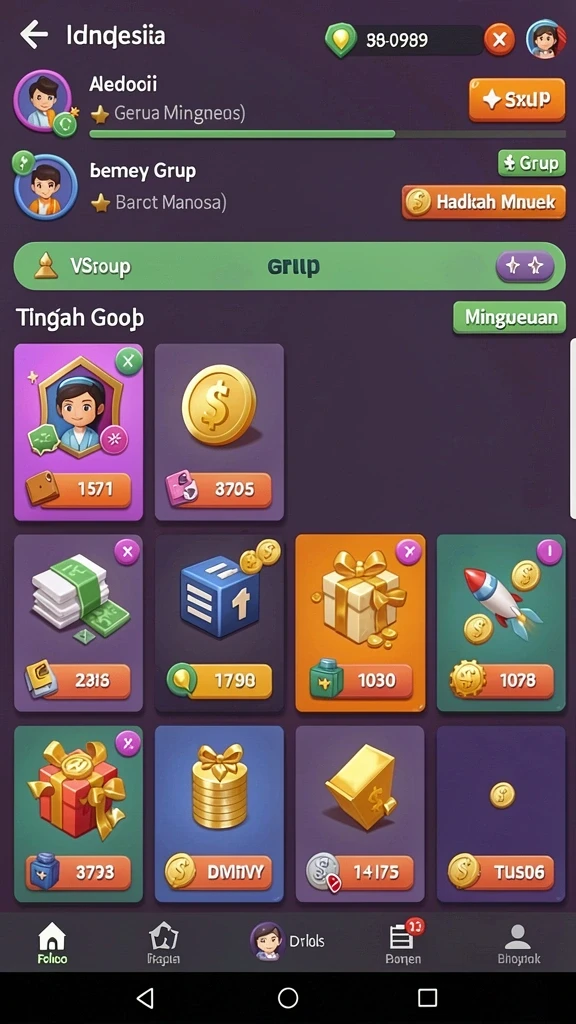Switch to the Bhoynak profile tab
The image size is (576, 1024).
[519, 944]
